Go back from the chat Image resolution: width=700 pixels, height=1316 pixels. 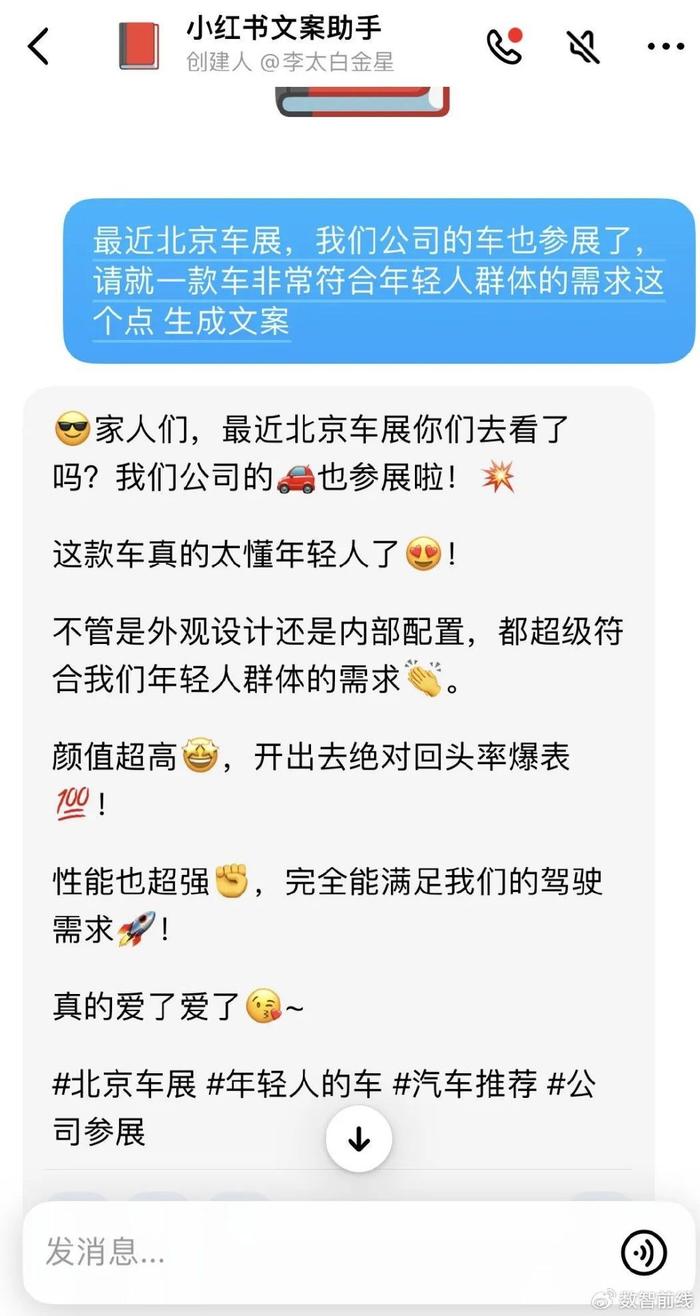click(38, 46)
